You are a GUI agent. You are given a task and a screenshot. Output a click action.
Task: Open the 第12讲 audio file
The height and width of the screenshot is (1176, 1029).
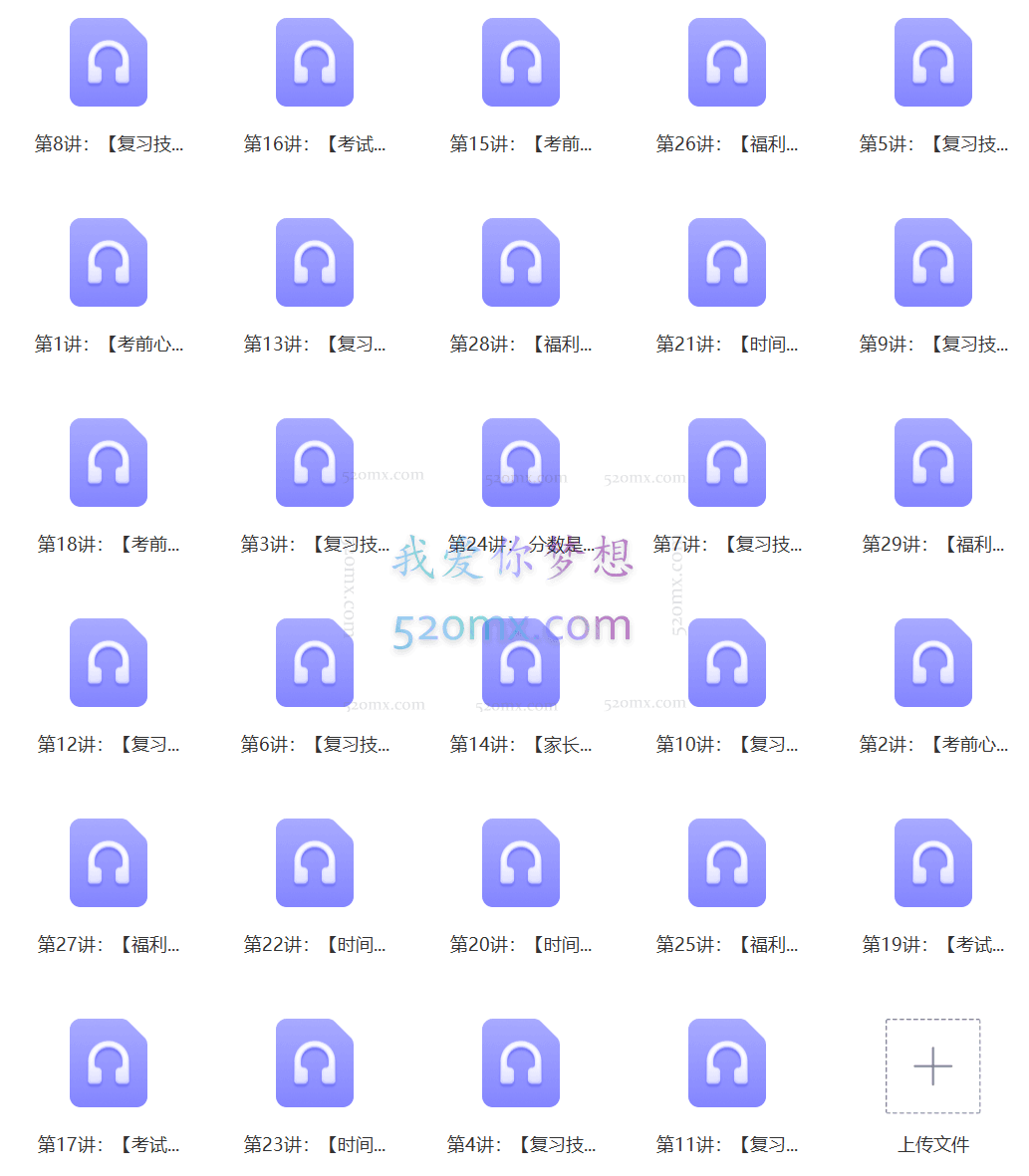click(x=109, y=663)
